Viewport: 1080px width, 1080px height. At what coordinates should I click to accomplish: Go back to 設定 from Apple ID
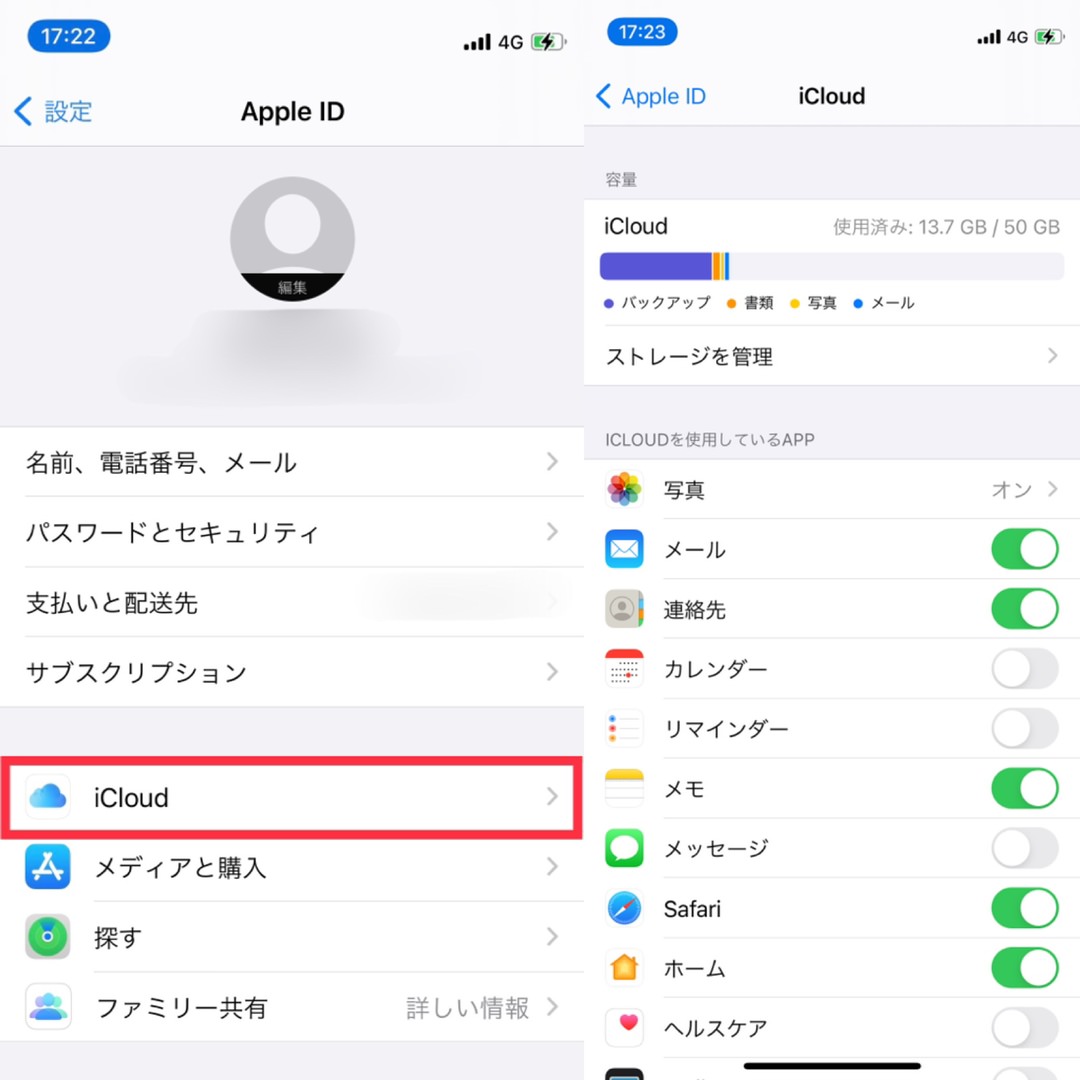[54, 111]
